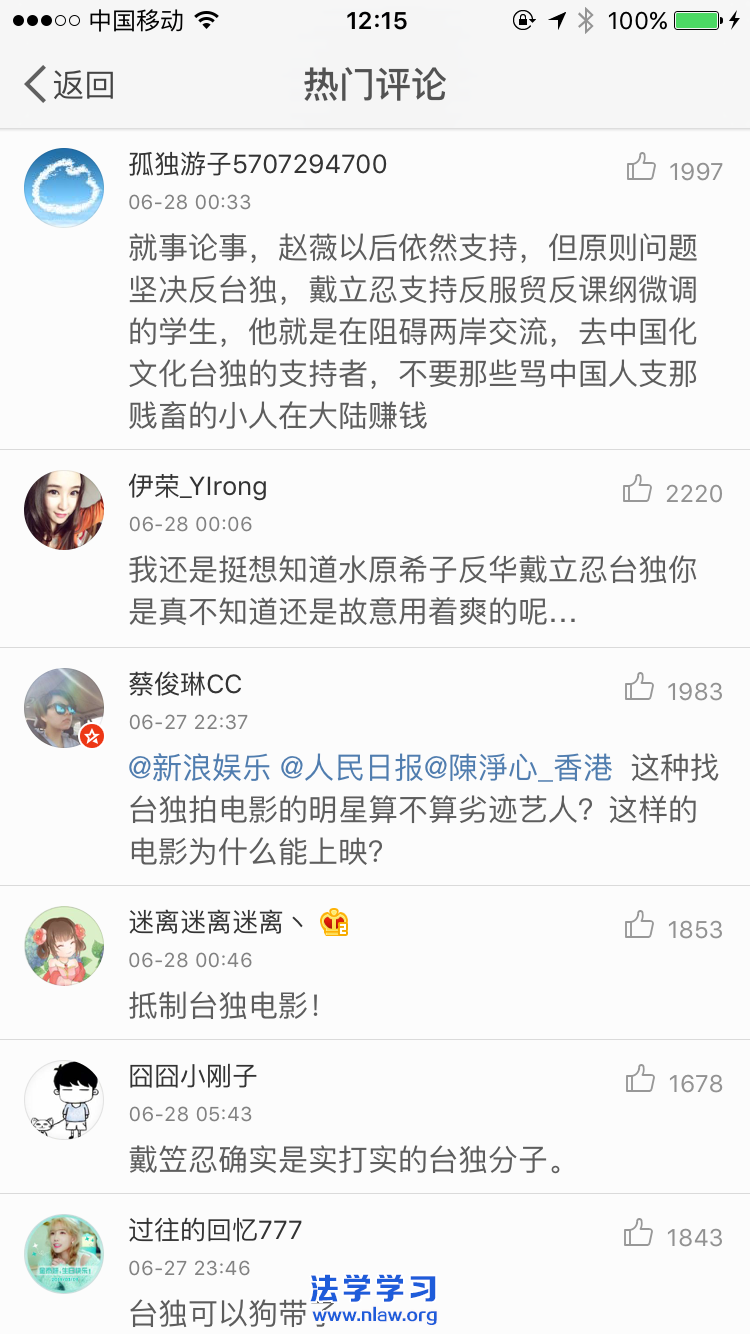
Task: View 过往的回忆777's avatar
Action: (x=64, y=1254)
